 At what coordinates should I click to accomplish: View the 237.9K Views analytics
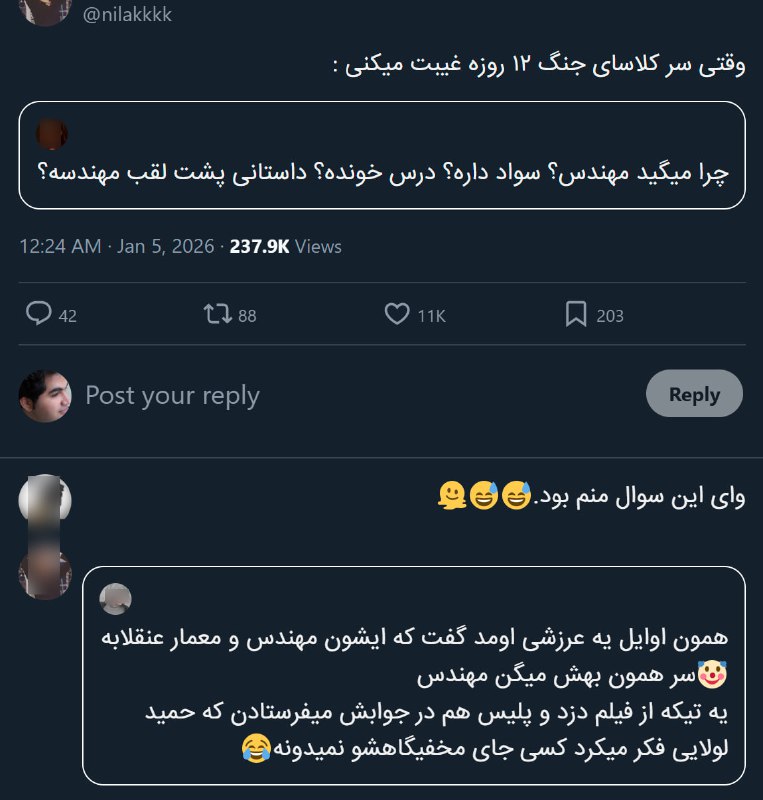tap(285, 246)
